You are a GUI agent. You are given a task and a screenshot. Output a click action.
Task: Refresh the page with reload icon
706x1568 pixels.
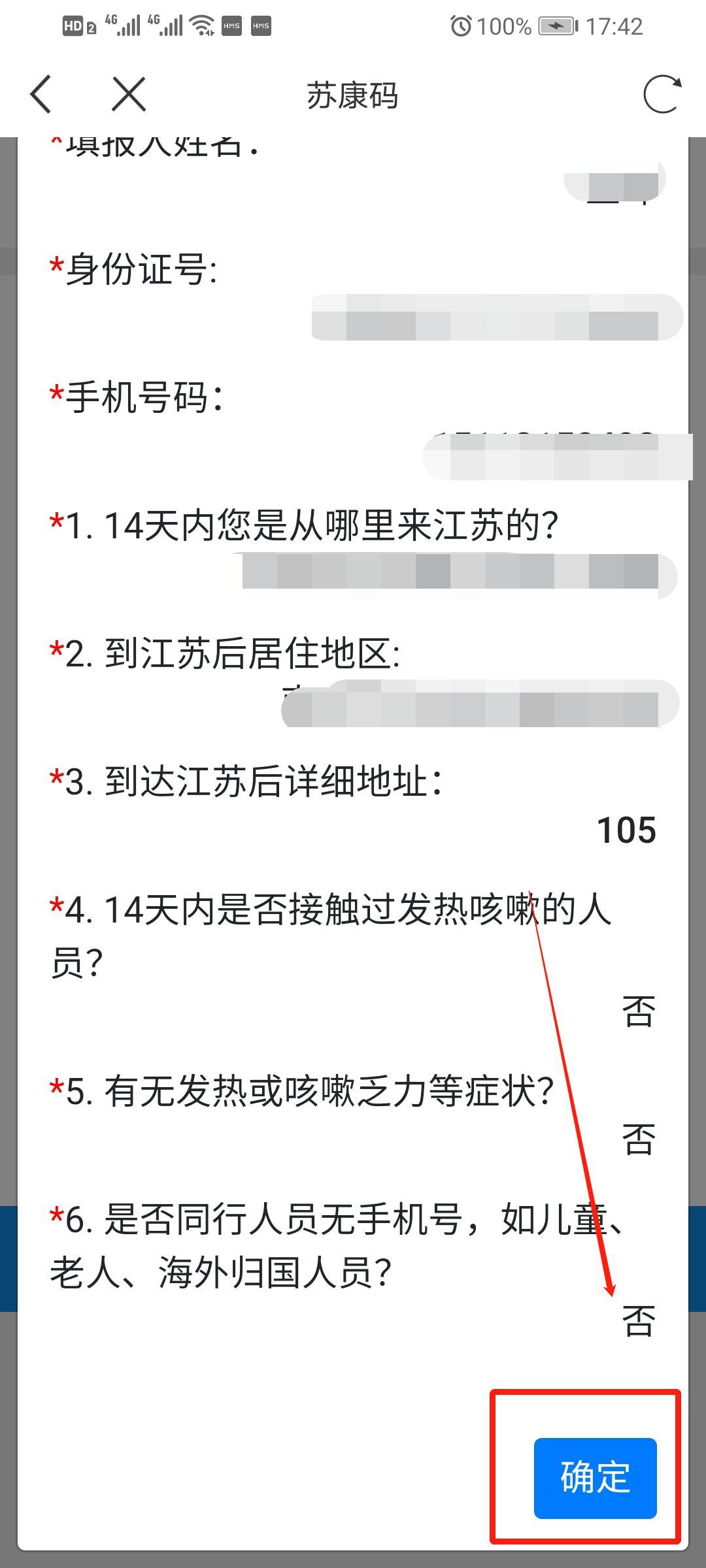tap(662, 95)
